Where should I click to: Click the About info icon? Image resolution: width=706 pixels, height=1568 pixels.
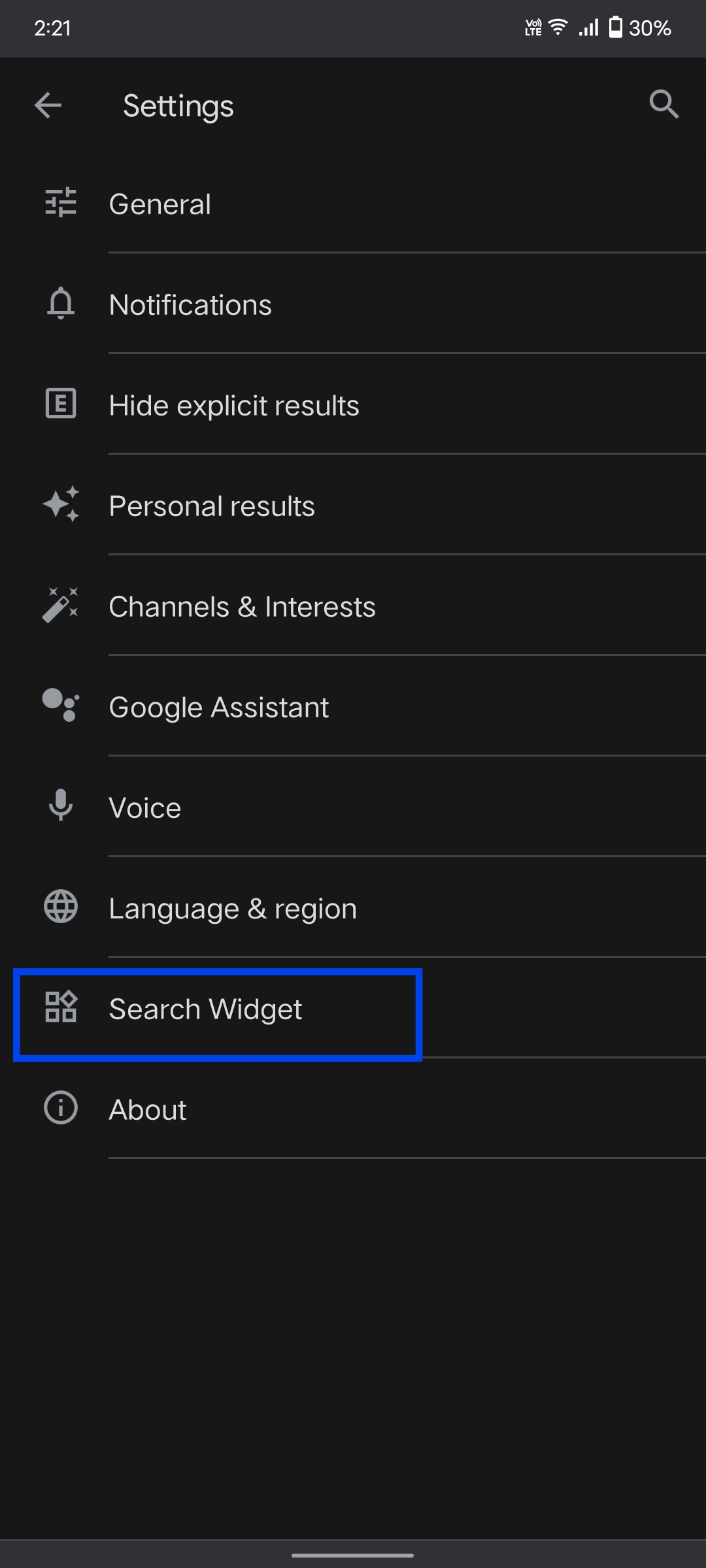coord(60,1108)
